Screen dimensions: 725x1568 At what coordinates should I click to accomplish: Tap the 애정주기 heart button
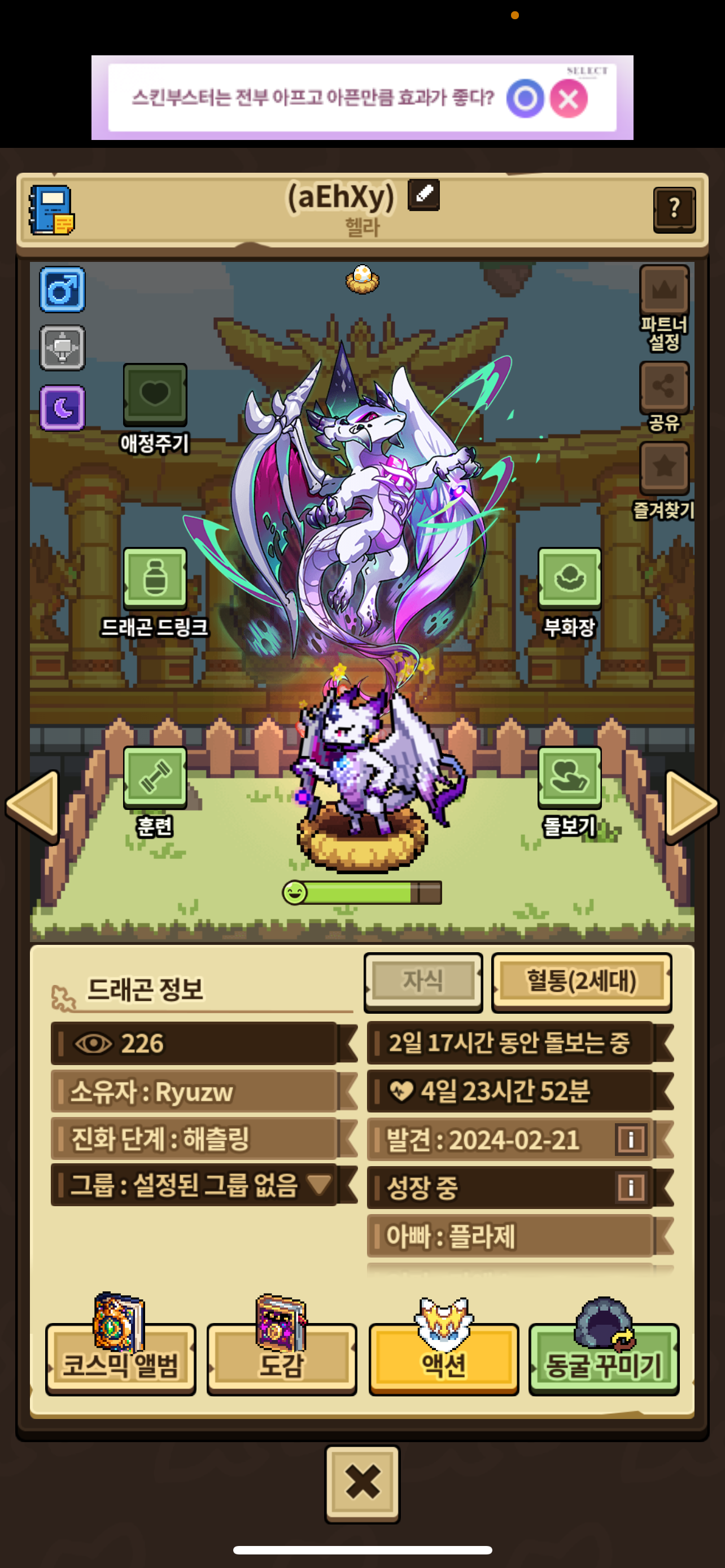(155, 395)
